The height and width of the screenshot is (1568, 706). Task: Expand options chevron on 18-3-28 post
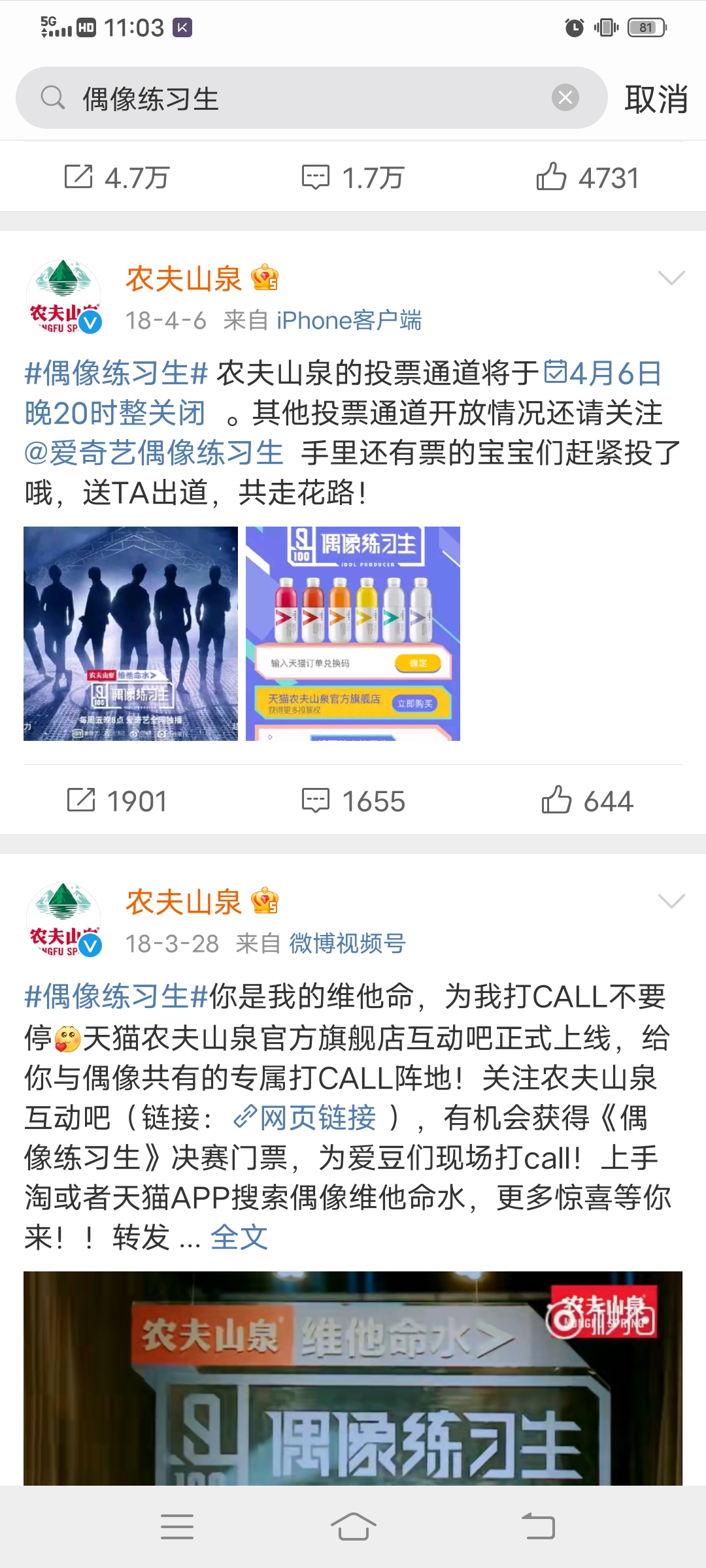(671, 902)
